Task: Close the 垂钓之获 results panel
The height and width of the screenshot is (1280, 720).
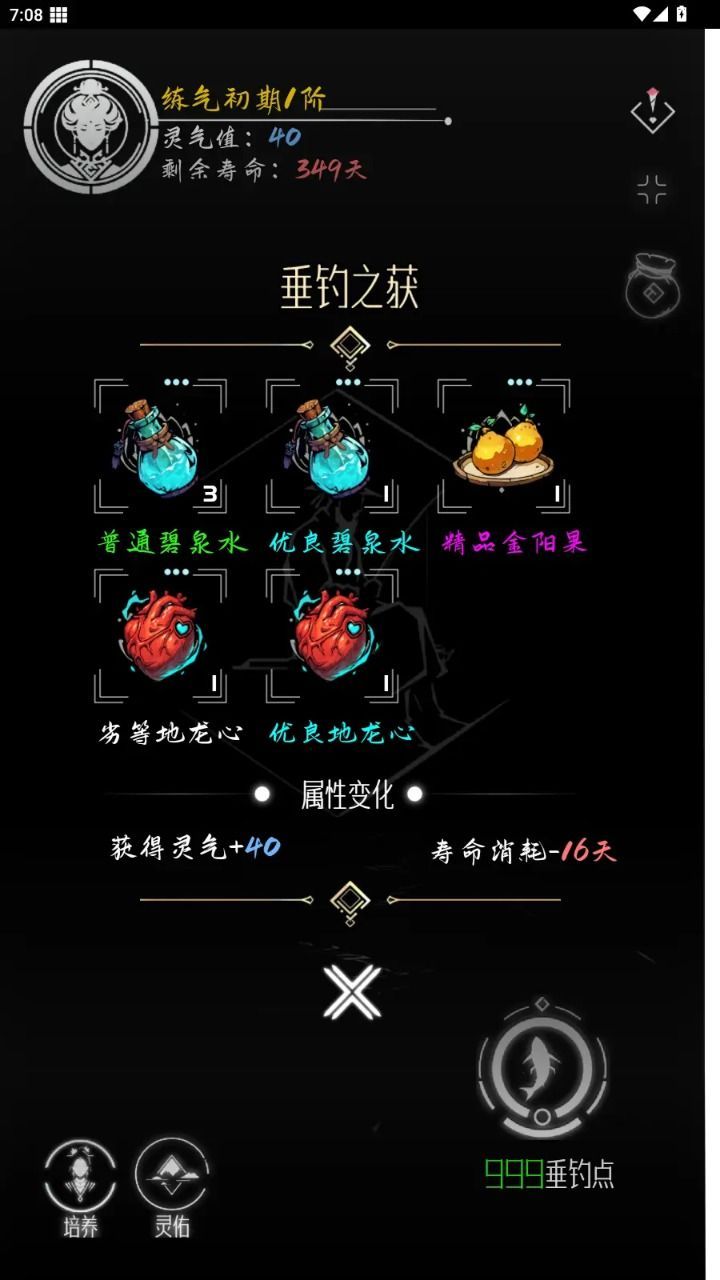Action: pos(351,992)
